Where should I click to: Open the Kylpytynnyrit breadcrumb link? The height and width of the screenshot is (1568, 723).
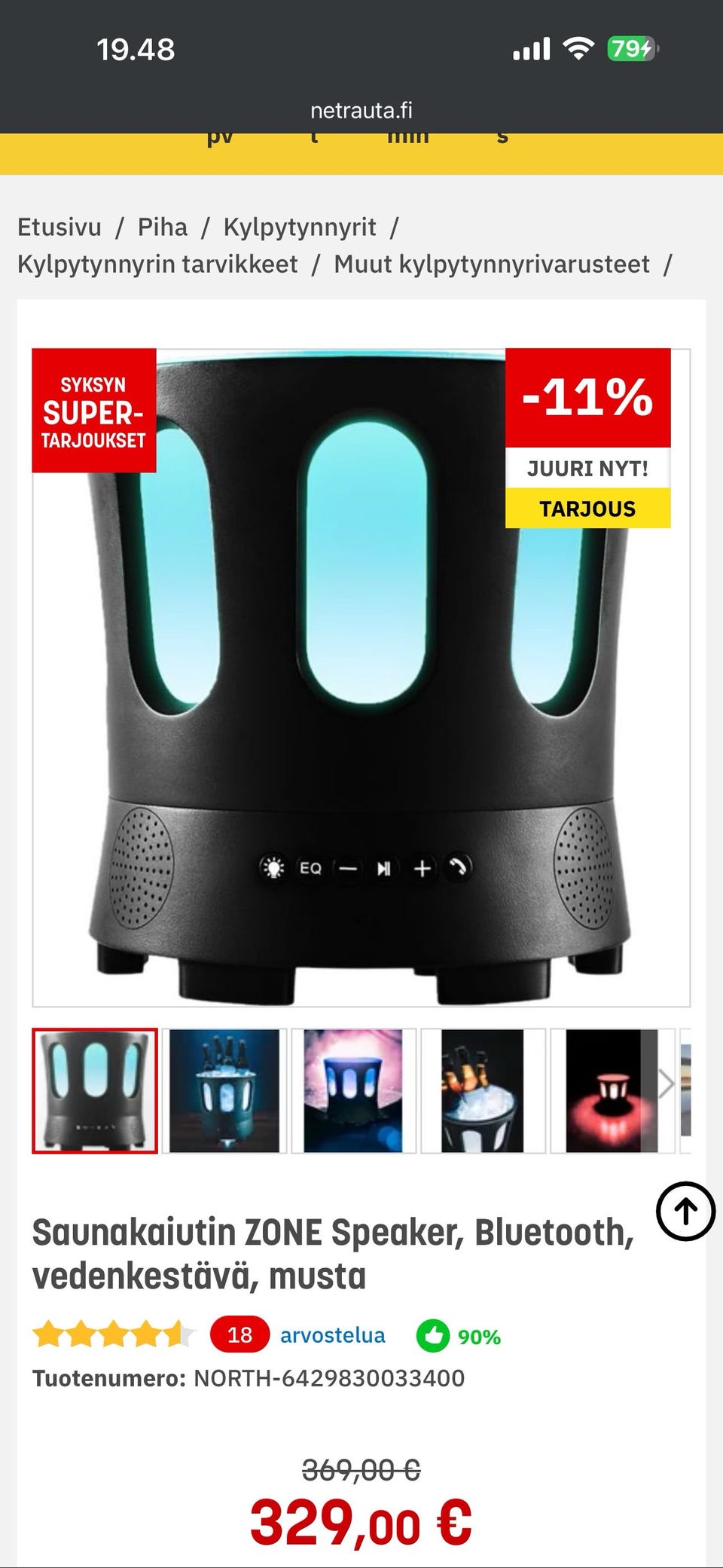299,227
